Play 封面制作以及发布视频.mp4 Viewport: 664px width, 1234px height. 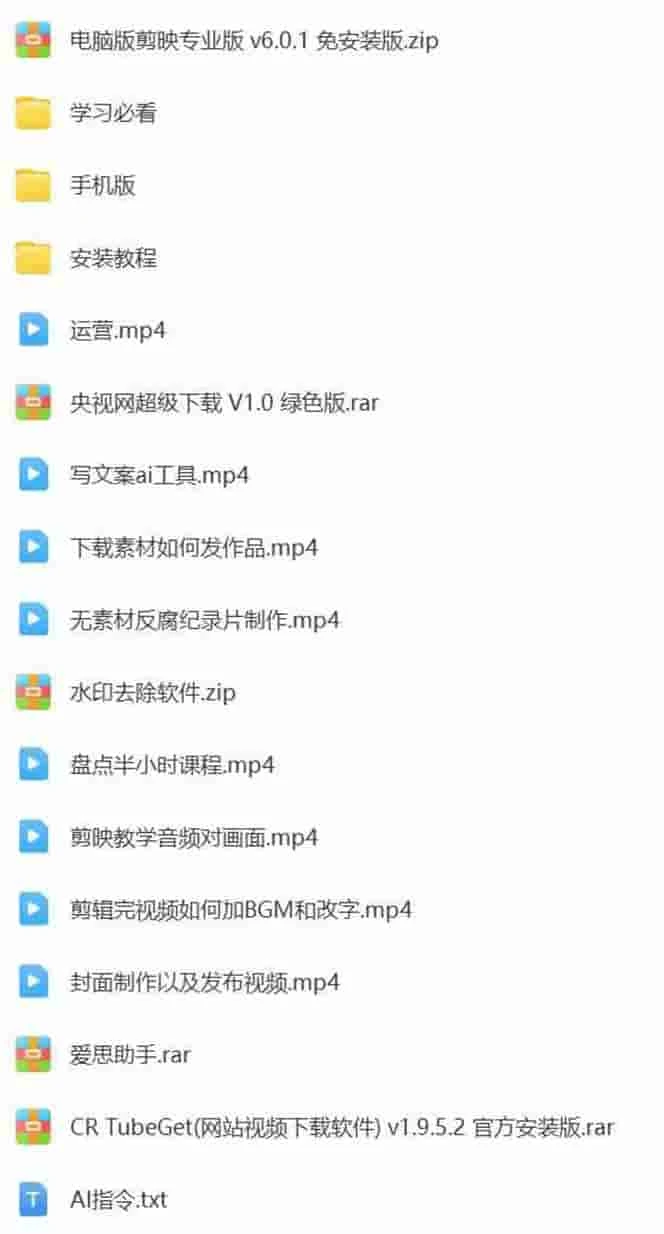[x=204, y=982]
